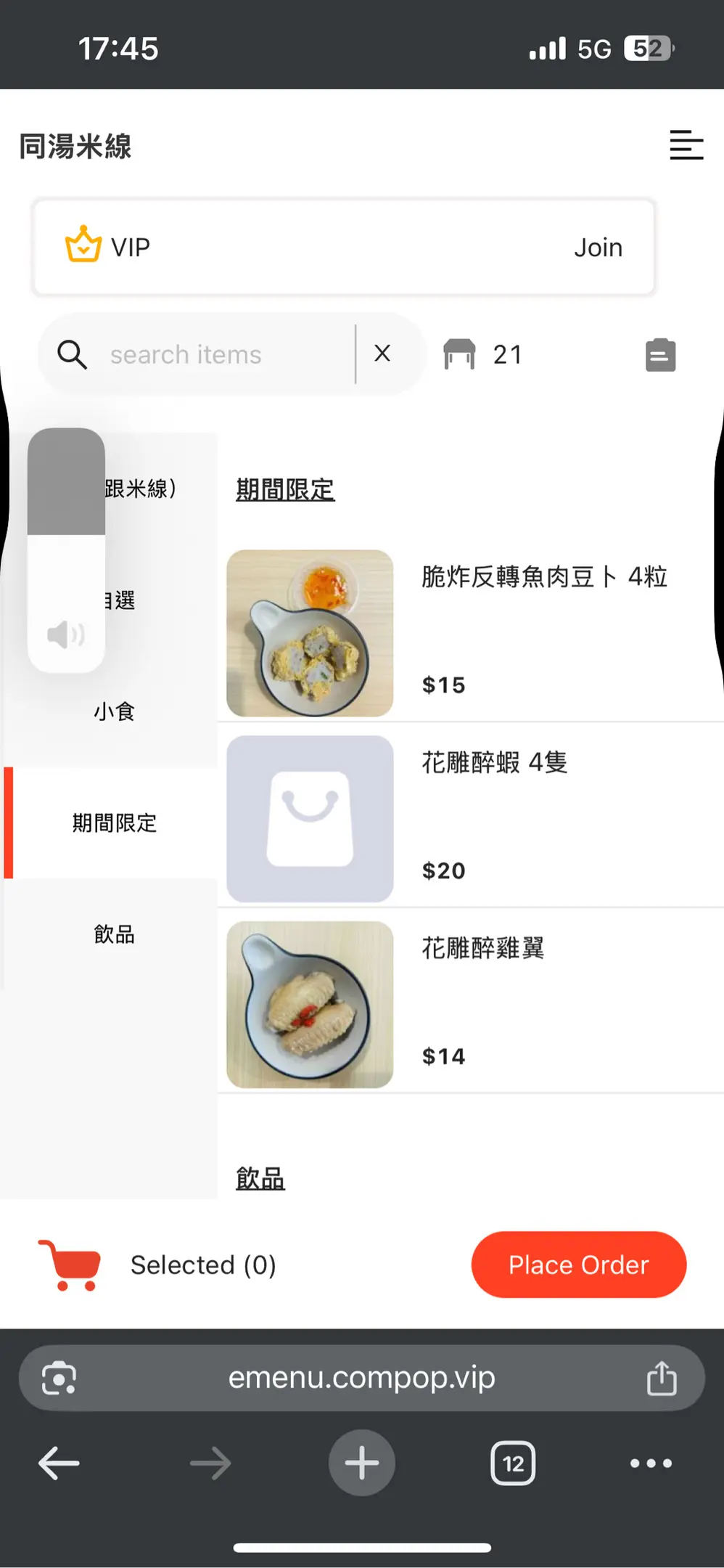Open the 花雕醉雞翼 item
This screenshot has height=1568, width=724.
click(482, 948)
